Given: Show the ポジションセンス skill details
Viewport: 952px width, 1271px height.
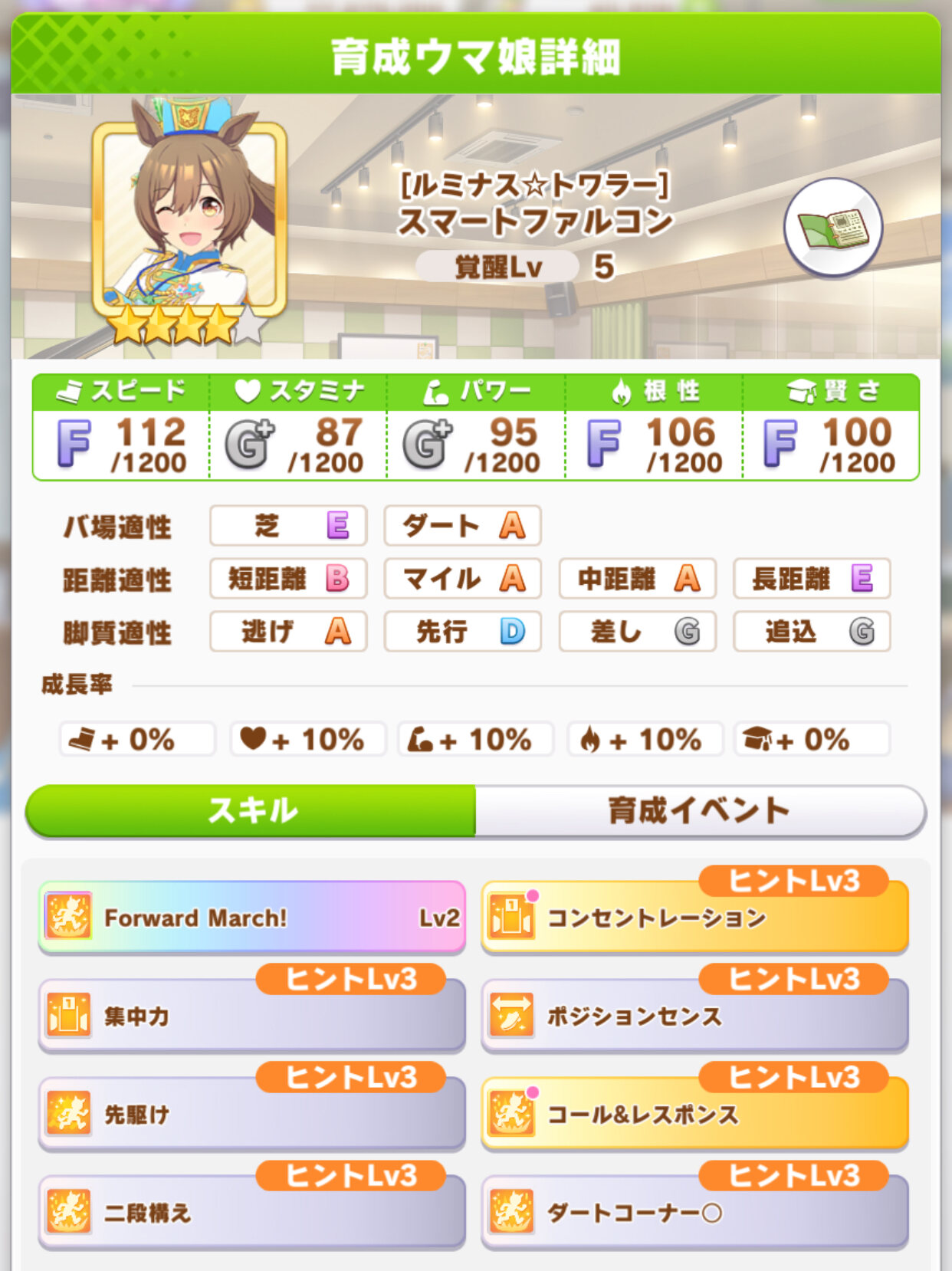Looking at the screenshot, I should pyautogui.click(x=694, y=1016).
